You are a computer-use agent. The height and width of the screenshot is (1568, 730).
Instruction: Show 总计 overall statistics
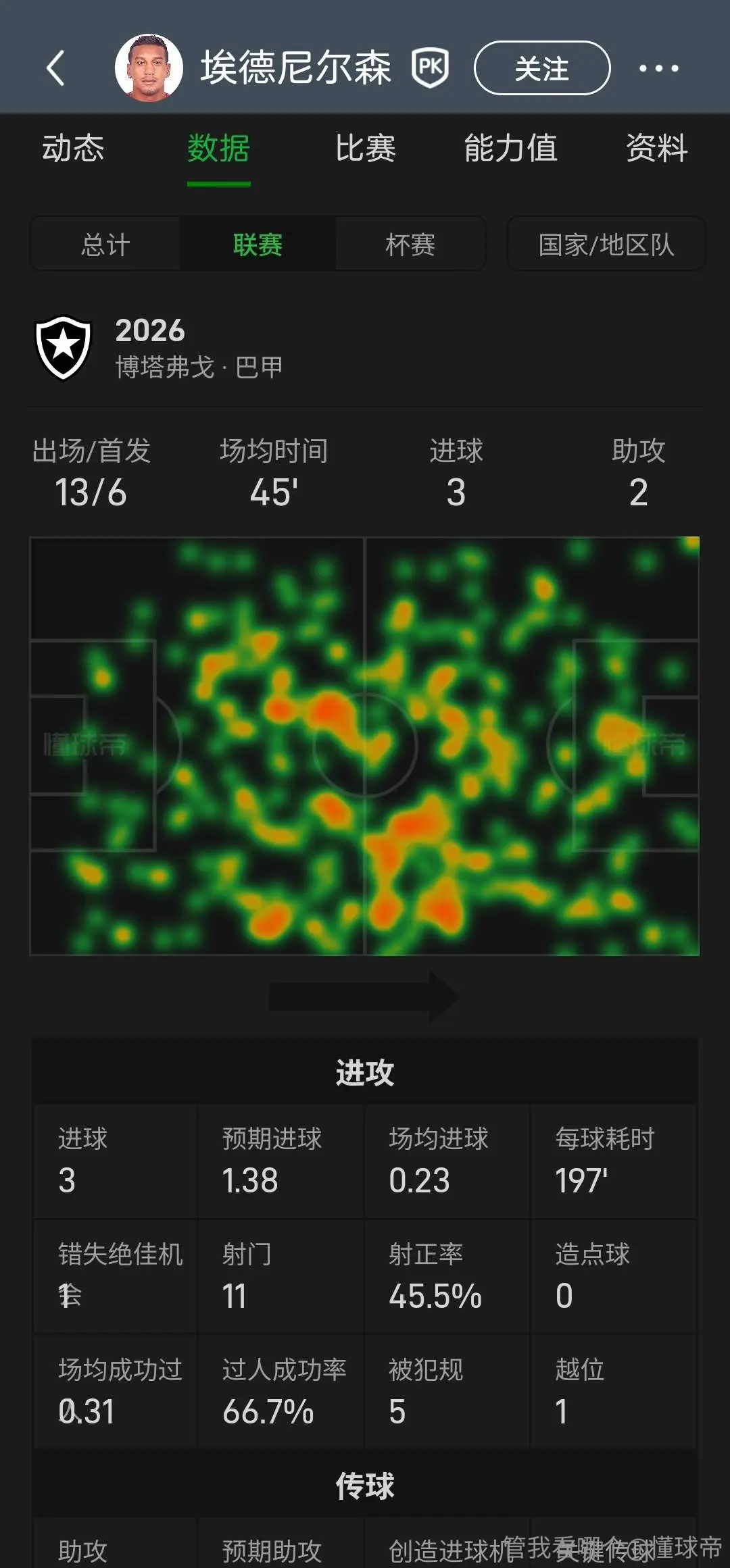(x=105, y=244)
